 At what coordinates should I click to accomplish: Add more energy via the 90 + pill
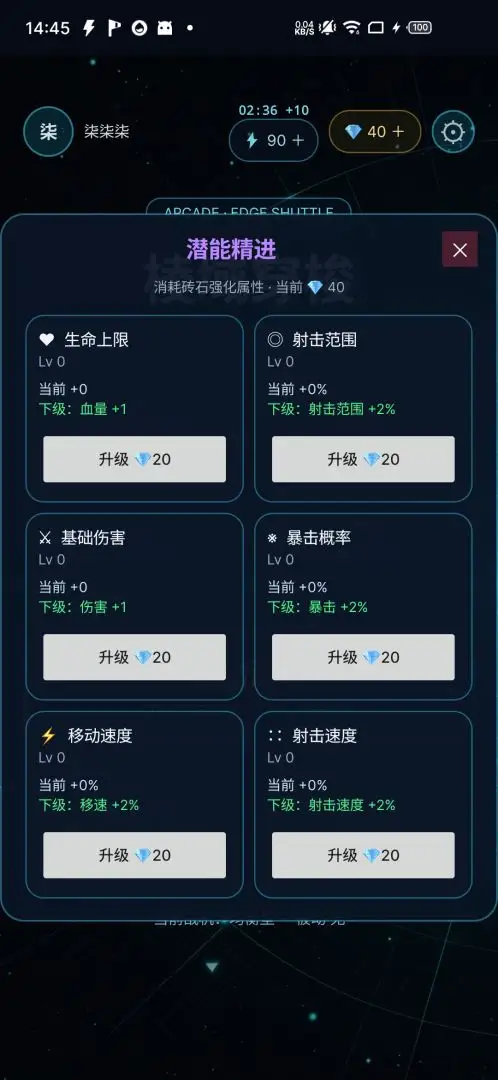pyautogui.click(x=273, y=140)
